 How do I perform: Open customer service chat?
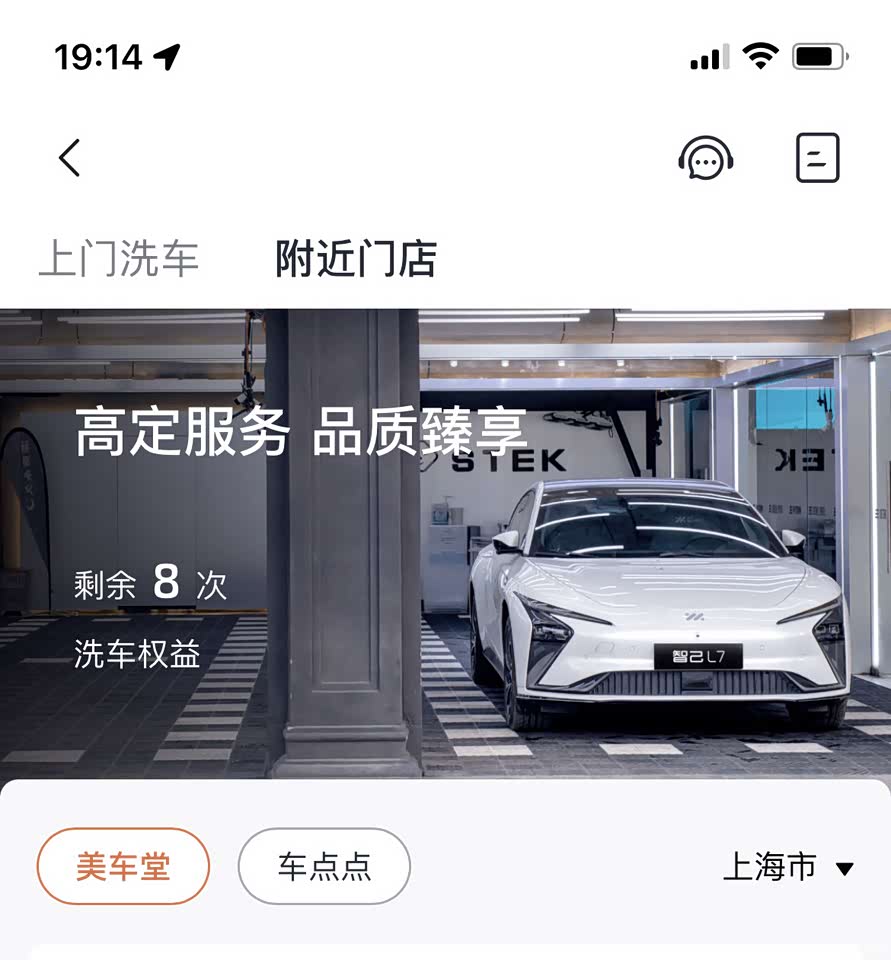click(x=706, y=158)
